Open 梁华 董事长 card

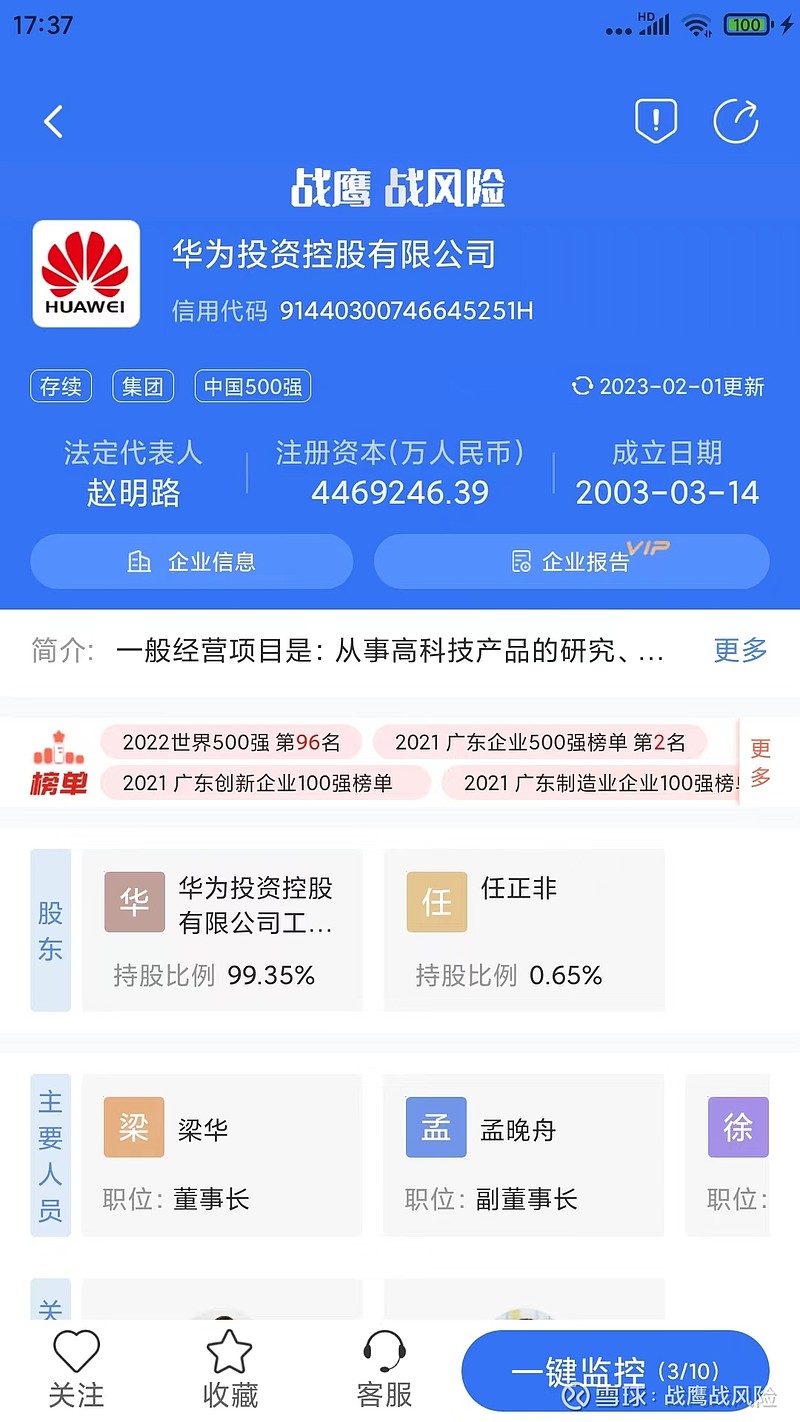click(222, 1155)
